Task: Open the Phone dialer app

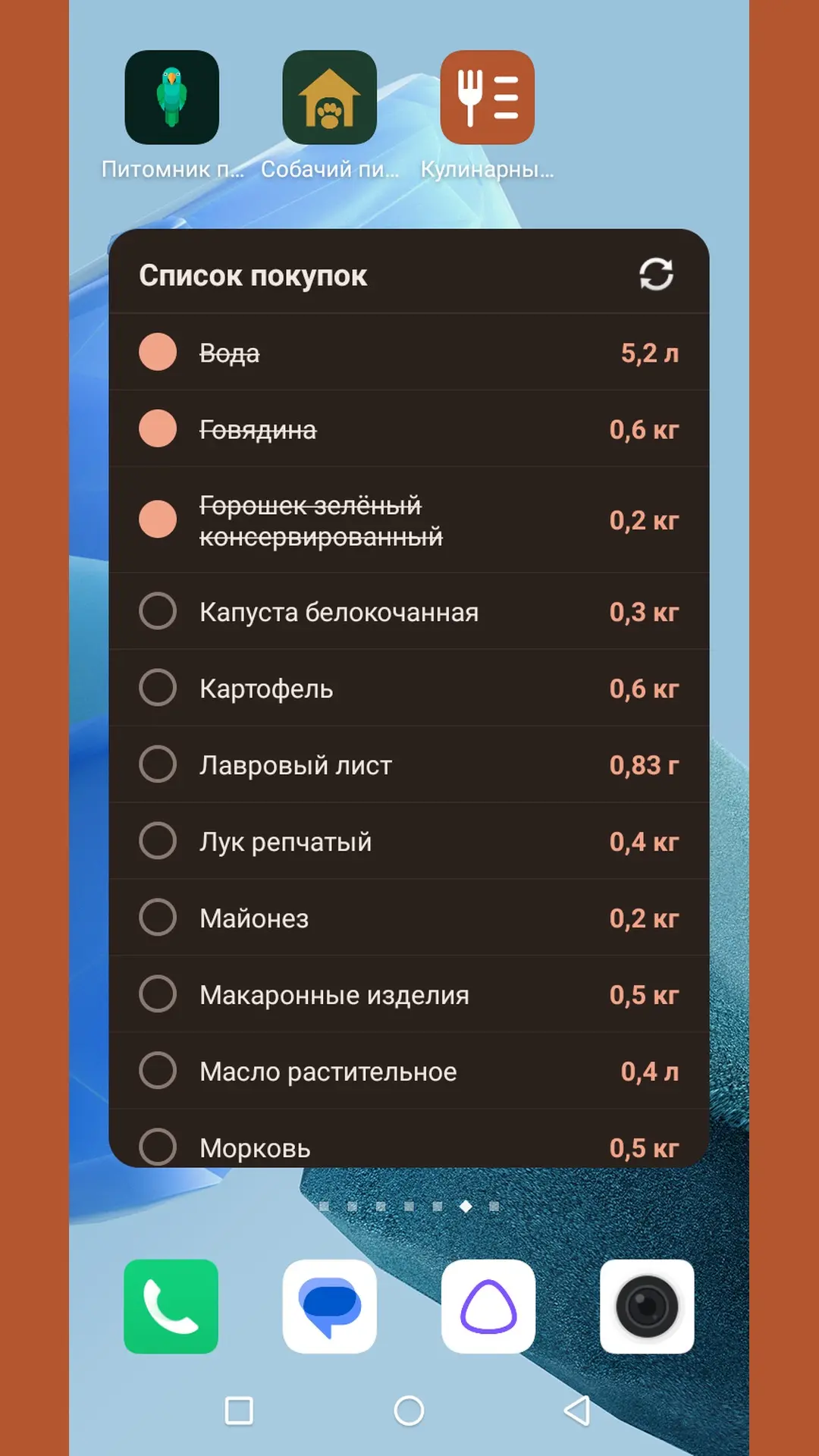Action: click(171, 1307)
